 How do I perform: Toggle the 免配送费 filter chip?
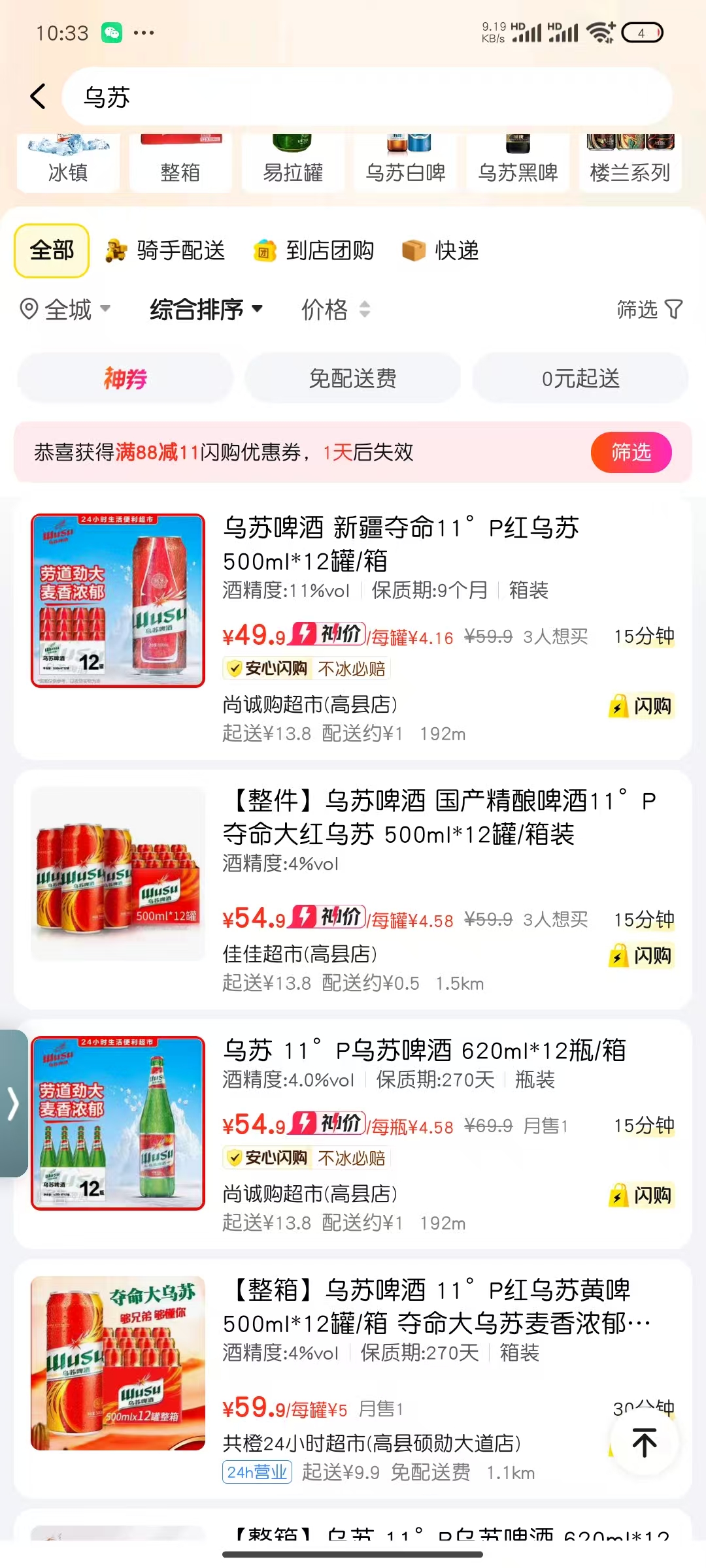pos(353,378)
